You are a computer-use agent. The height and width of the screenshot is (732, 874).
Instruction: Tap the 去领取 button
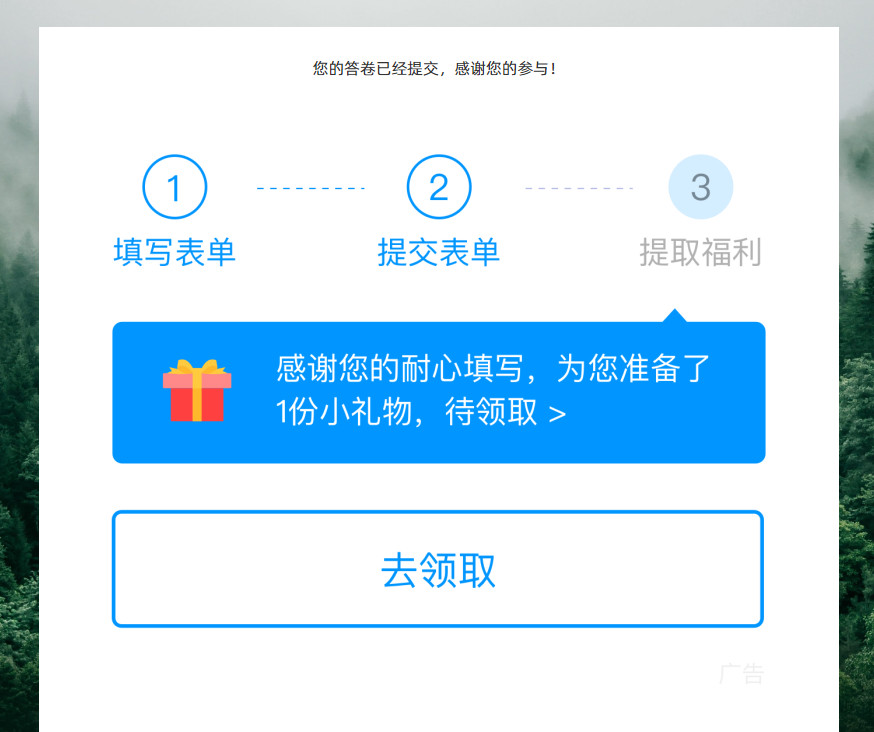[438, 569]
